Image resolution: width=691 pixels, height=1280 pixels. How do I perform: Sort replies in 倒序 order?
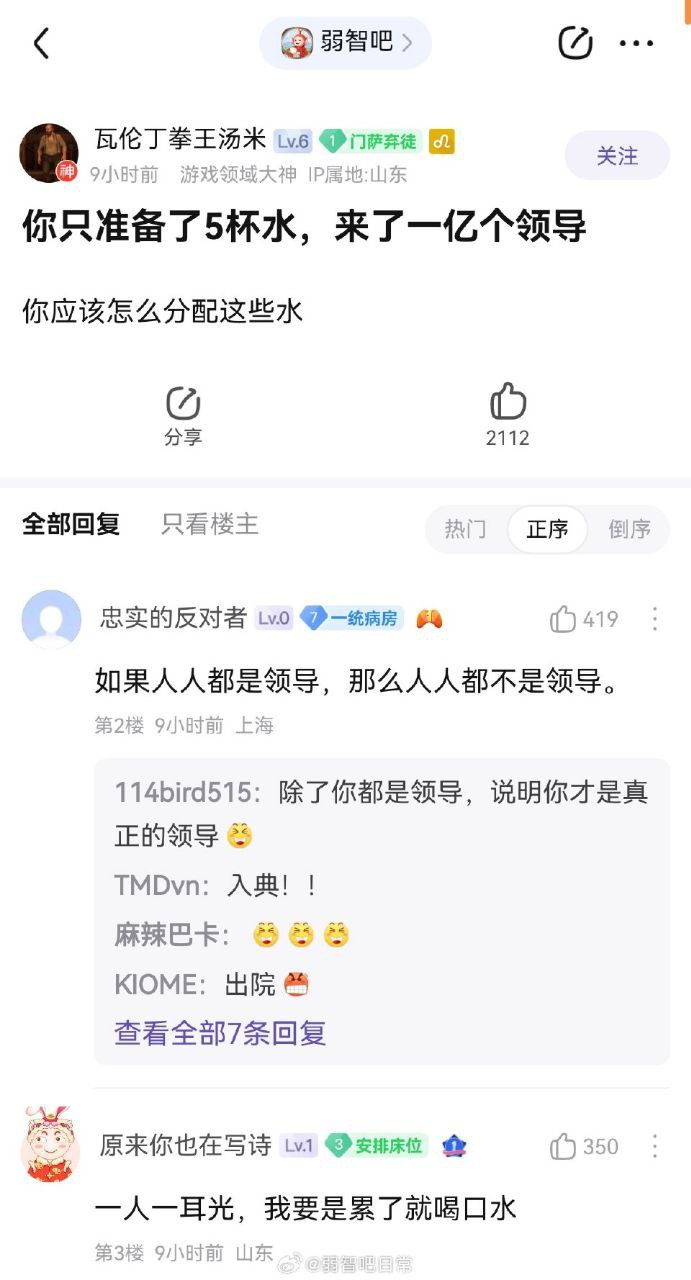pos(629,529)
